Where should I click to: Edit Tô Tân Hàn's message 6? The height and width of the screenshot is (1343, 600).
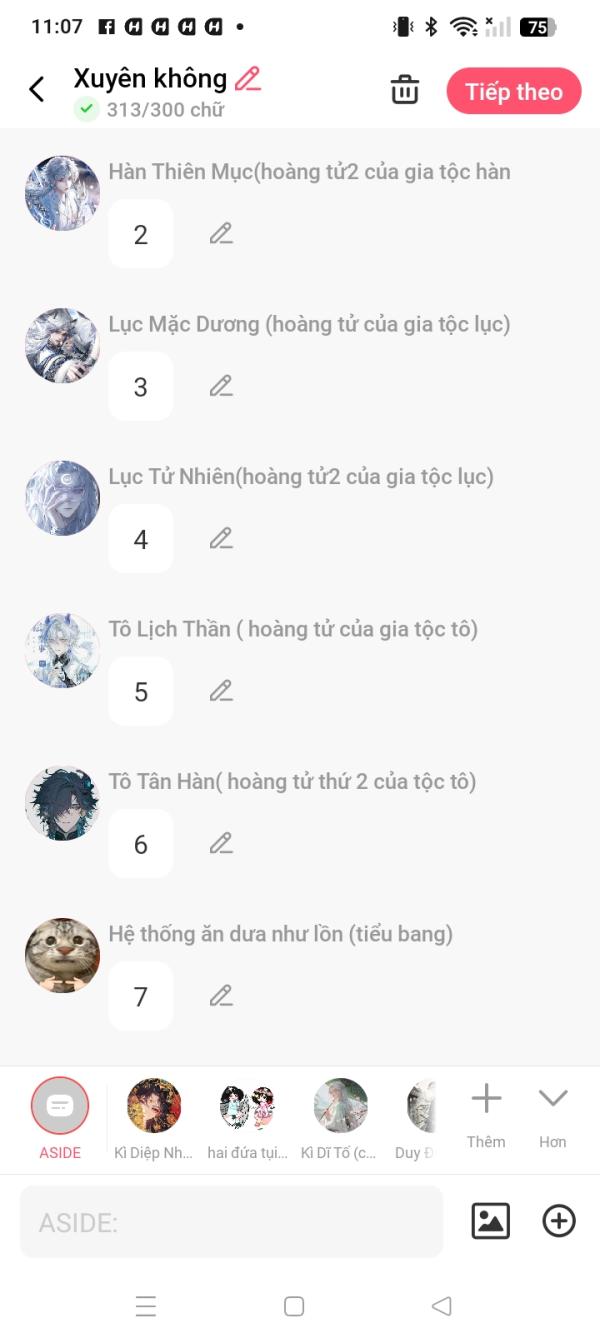coord(221,844)
